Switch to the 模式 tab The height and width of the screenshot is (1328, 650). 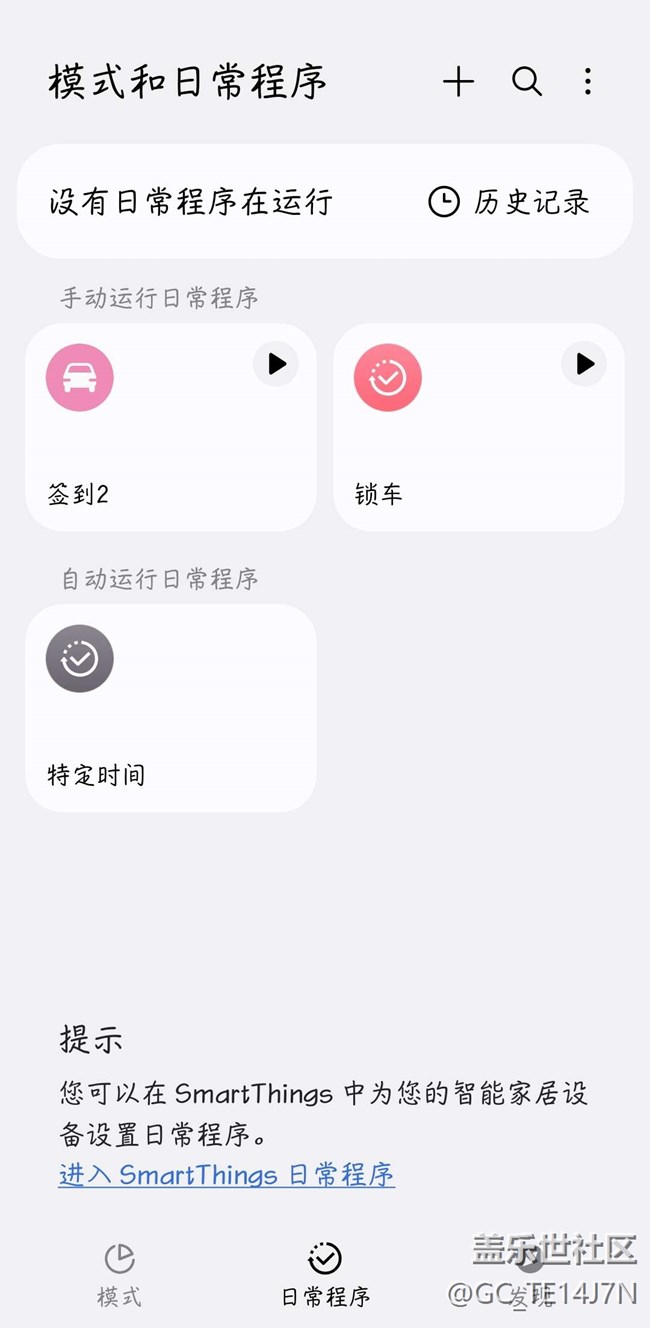[119, 1274]
